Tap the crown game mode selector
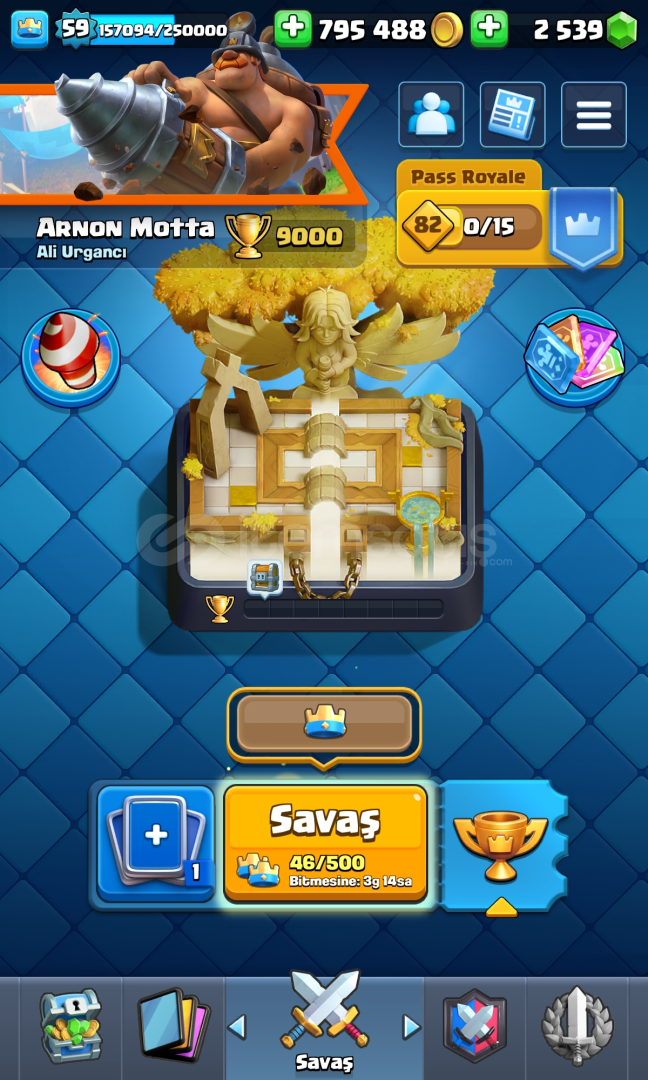This screenshot has width=648, height=1080. (324, 725)
